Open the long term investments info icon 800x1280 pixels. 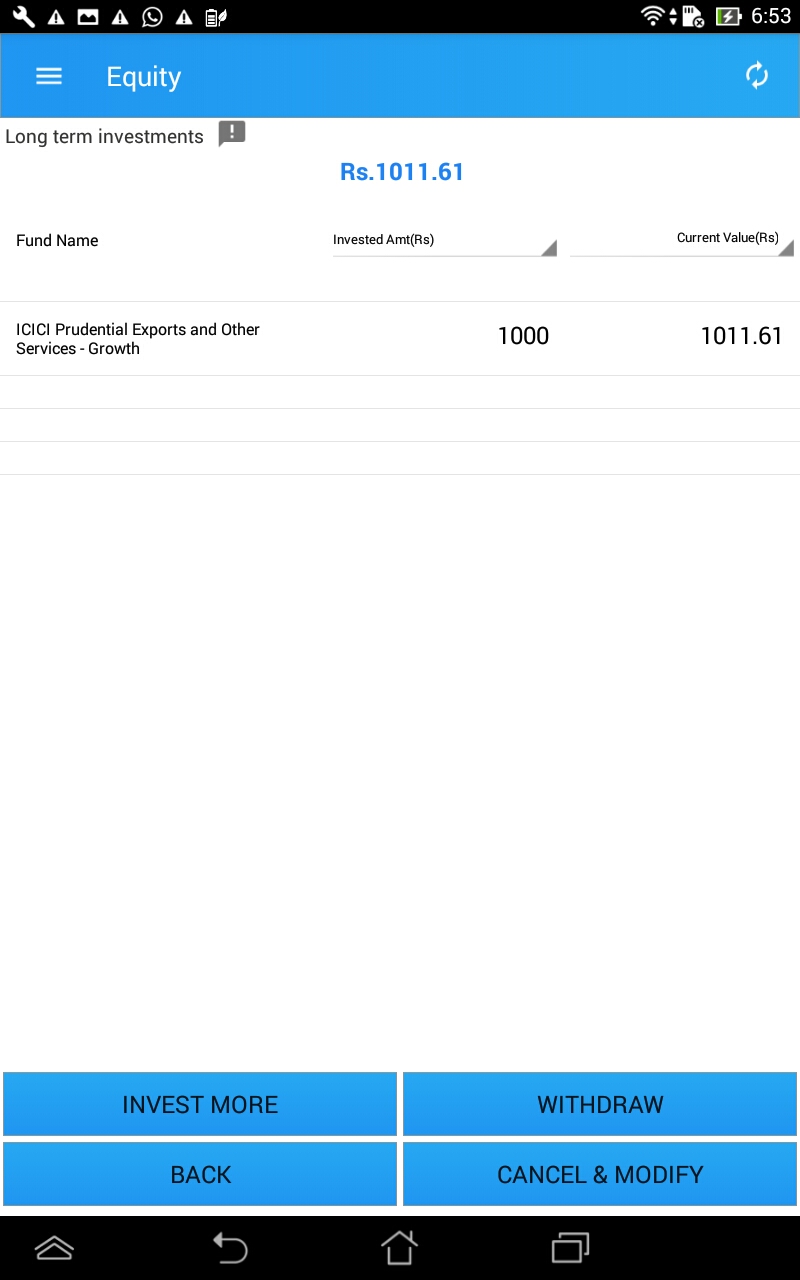coord(232,134)
